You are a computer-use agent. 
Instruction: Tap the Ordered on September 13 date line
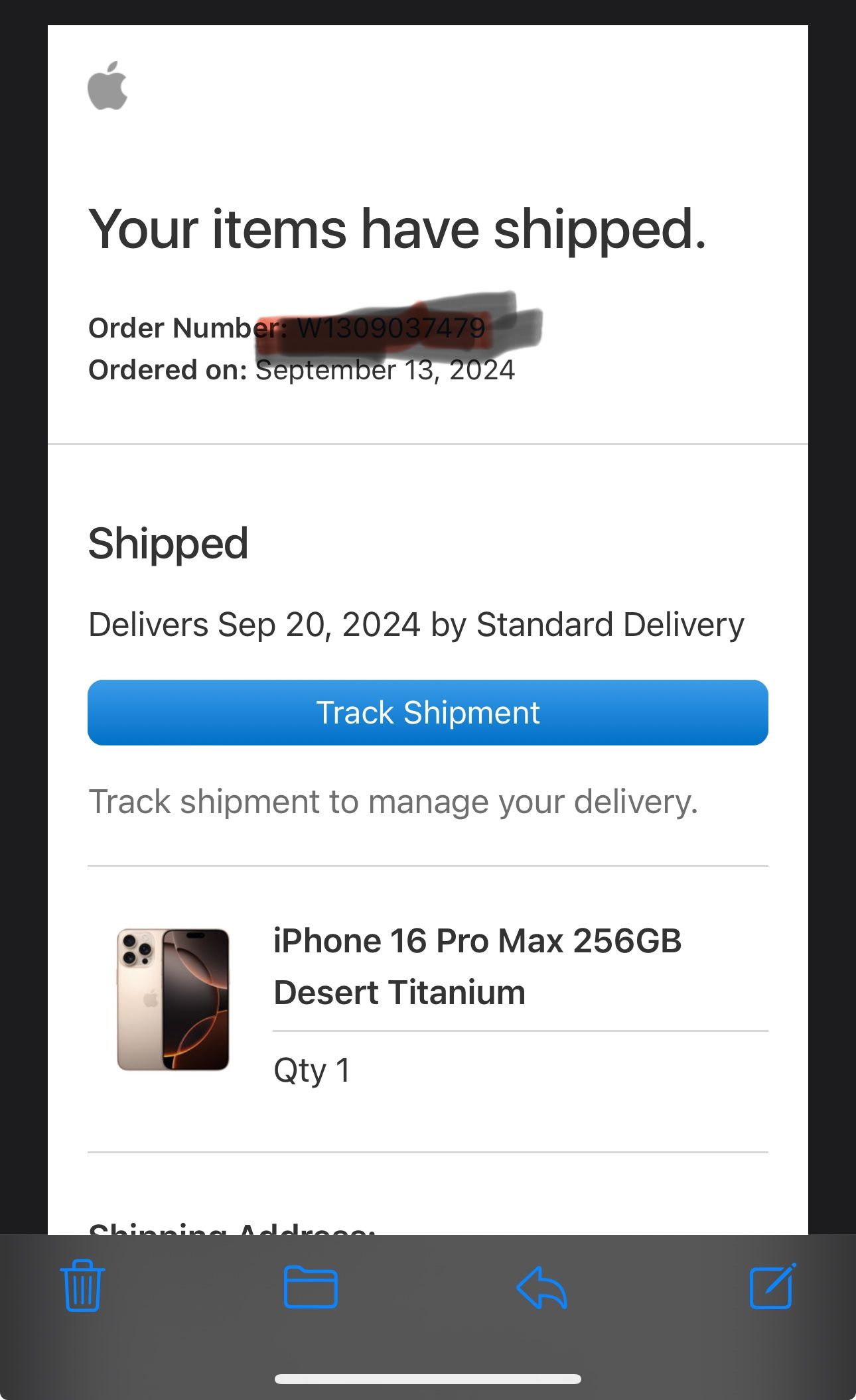tap(302, 370)
